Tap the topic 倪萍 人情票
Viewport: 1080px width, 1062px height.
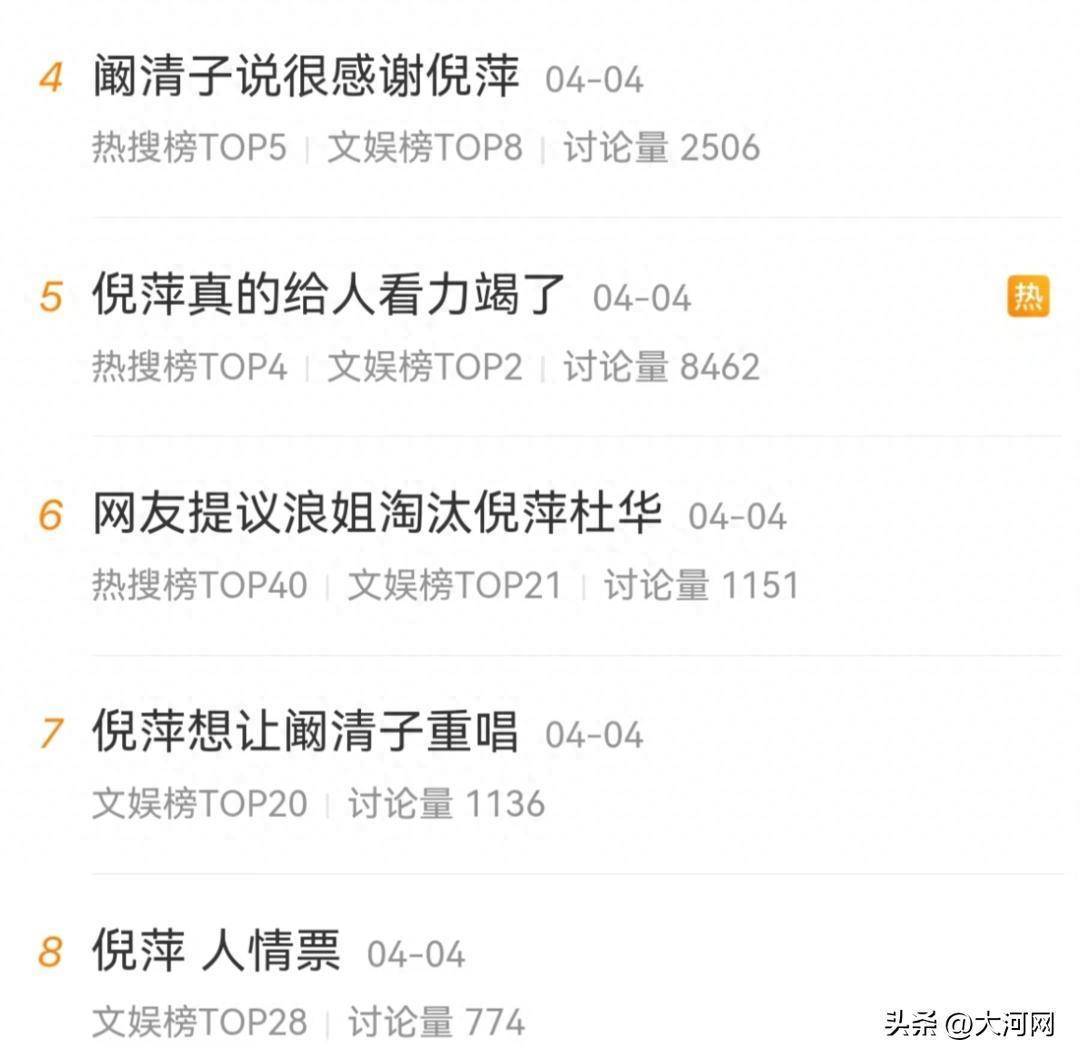[x=216, y=950]
